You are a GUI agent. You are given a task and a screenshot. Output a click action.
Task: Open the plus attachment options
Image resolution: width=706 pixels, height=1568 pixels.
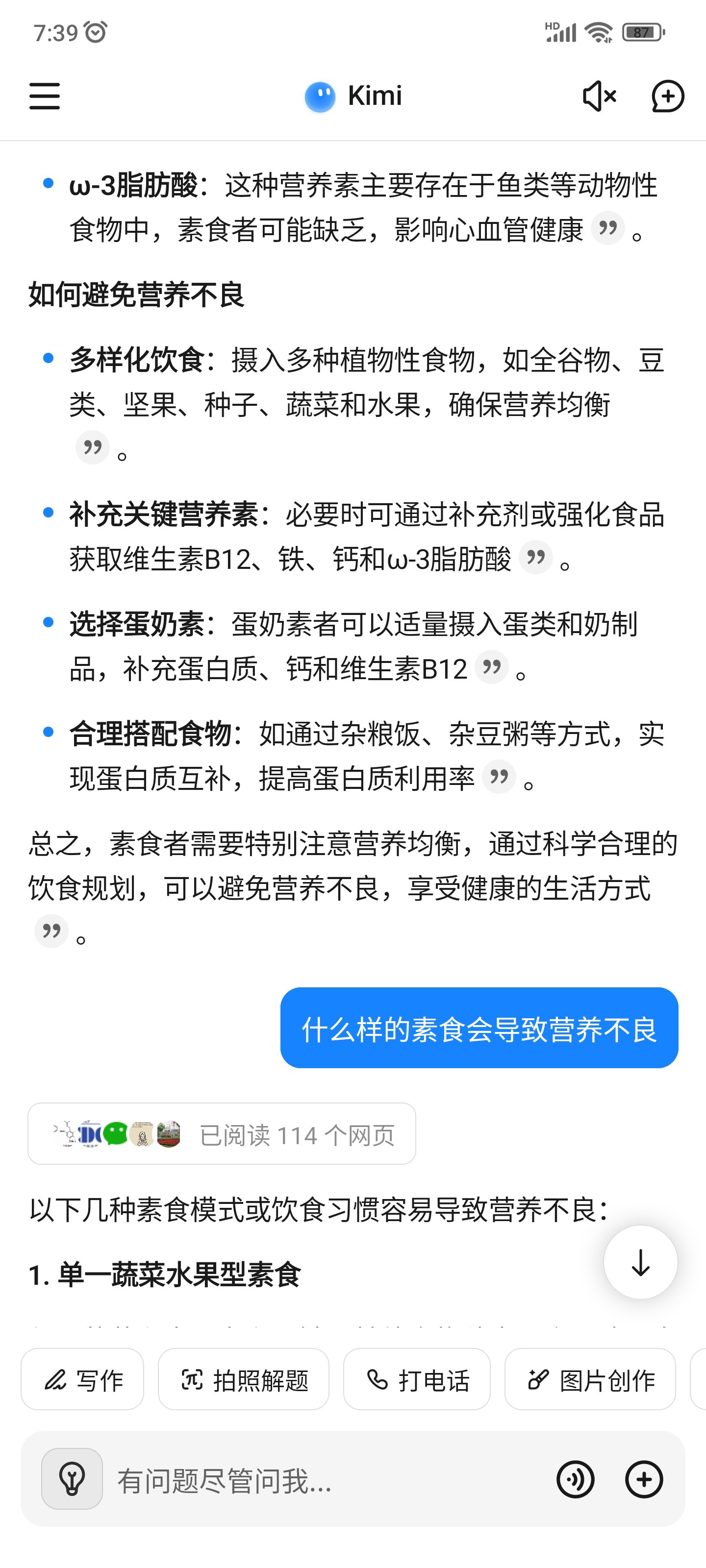coord(644,1479)
